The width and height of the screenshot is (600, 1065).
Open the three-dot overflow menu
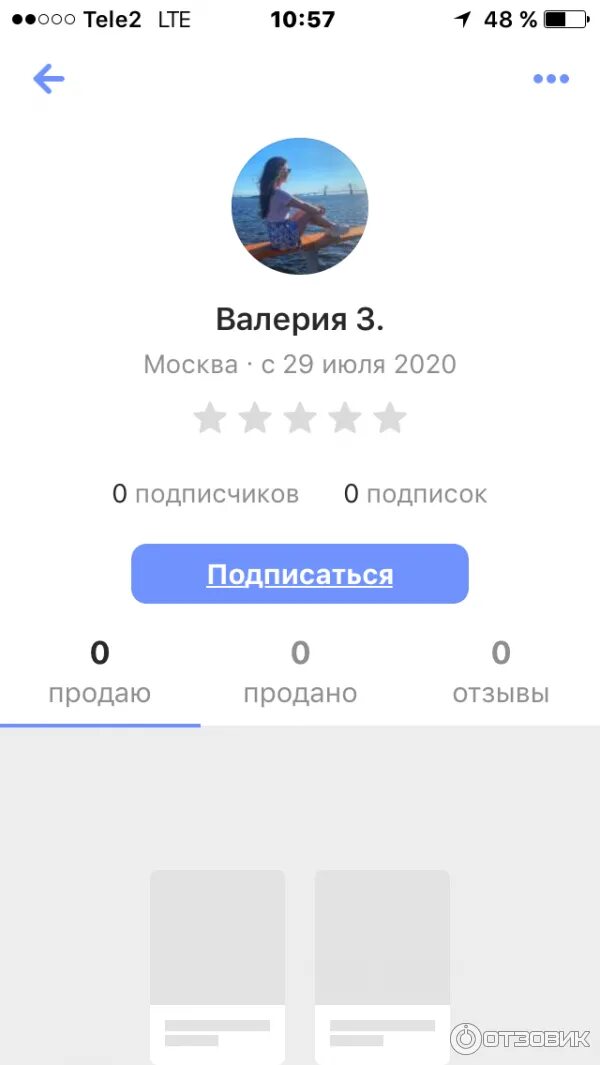click(551, 79)
